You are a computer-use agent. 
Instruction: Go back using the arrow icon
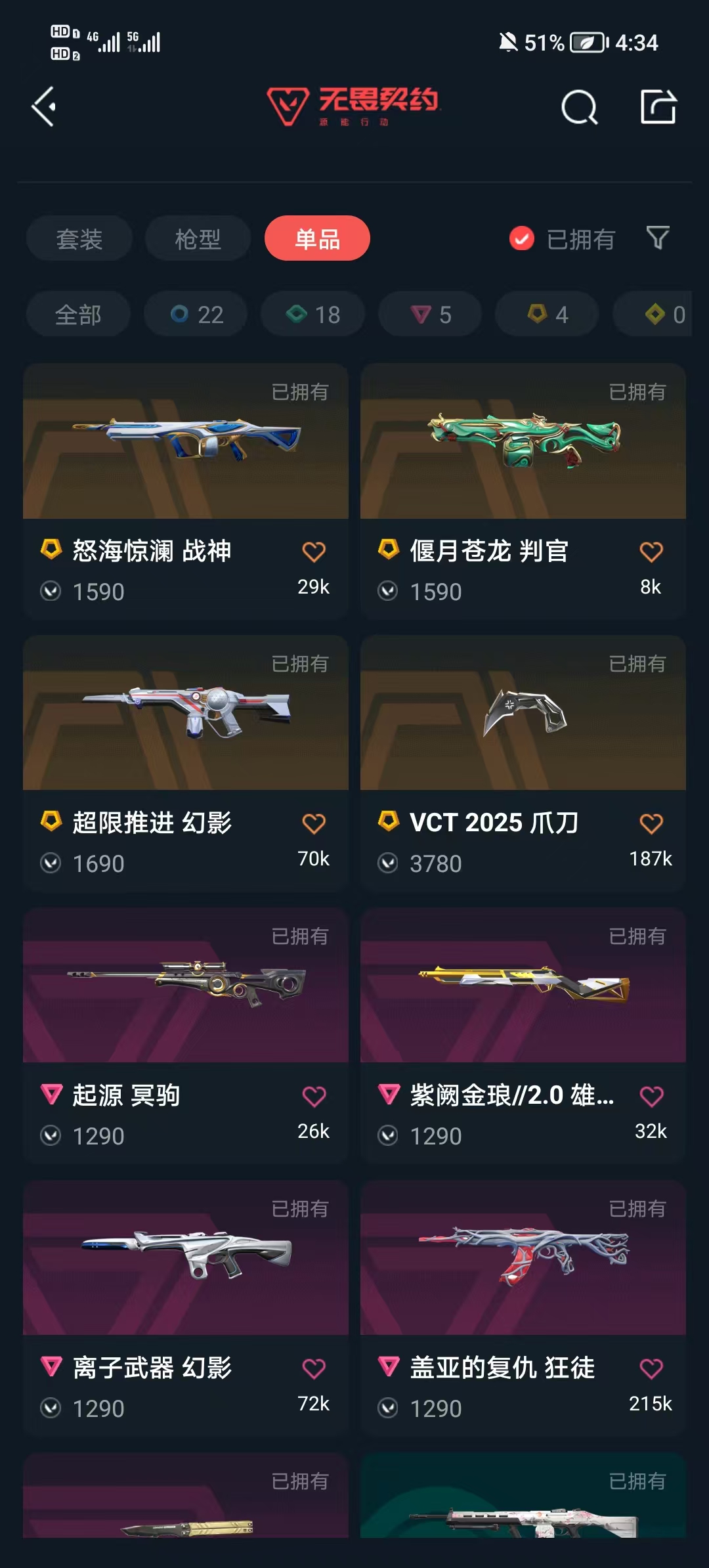[44, 106]
